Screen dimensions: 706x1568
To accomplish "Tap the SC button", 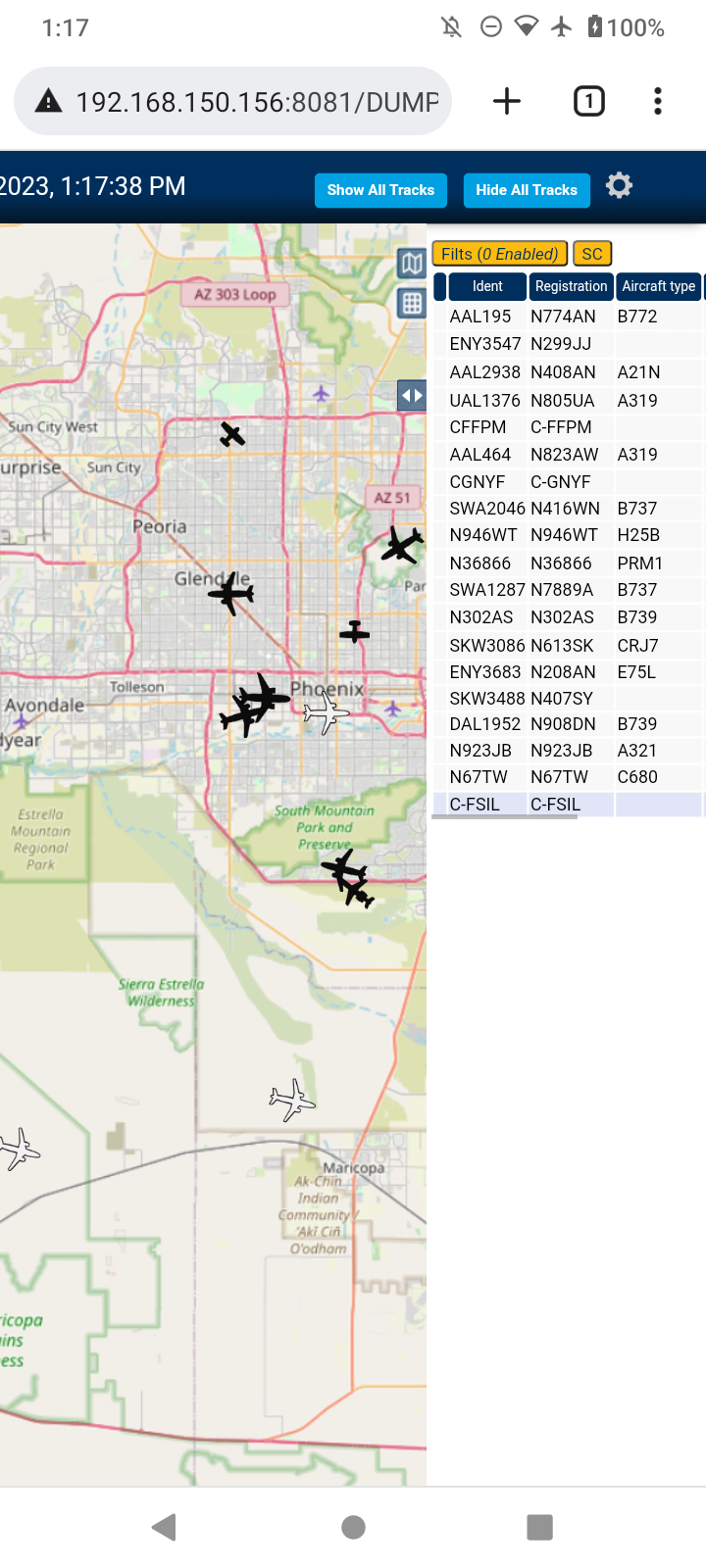I will [x=592, y=254].
